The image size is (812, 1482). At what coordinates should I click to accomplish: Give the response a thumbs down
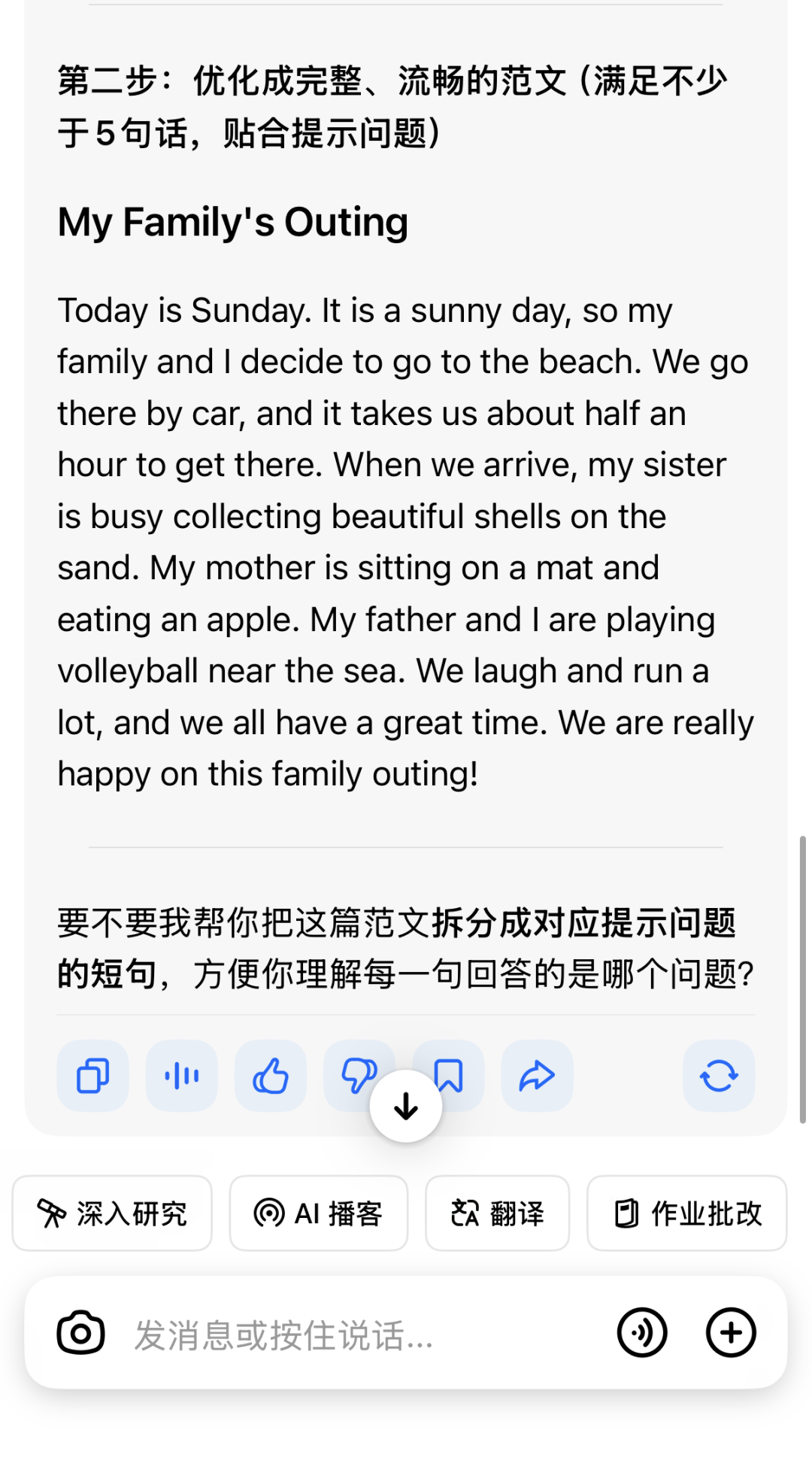[359, 1076]
